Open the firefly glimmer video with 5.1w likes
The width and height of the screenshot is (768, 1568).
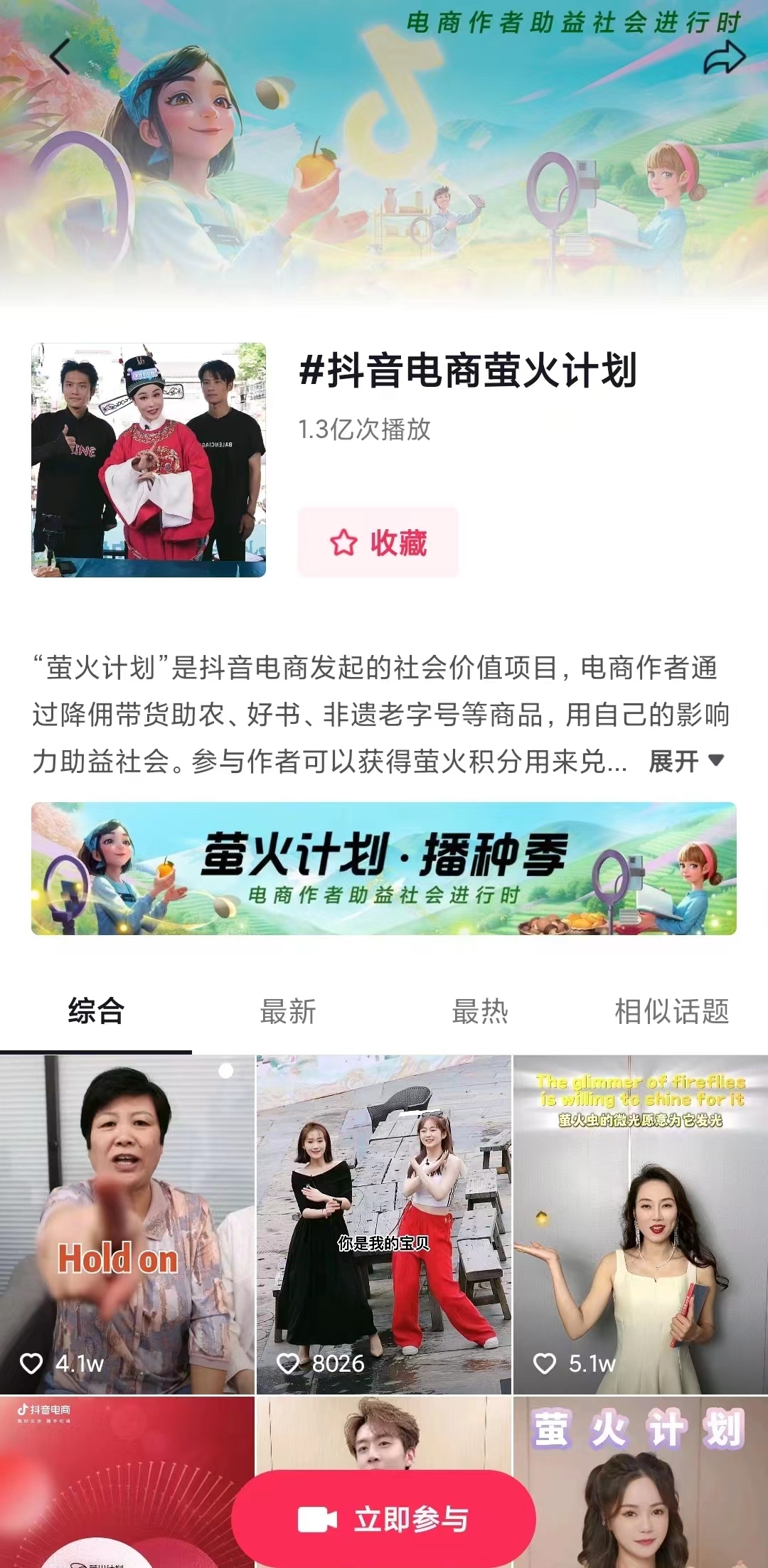[640, 1223]
